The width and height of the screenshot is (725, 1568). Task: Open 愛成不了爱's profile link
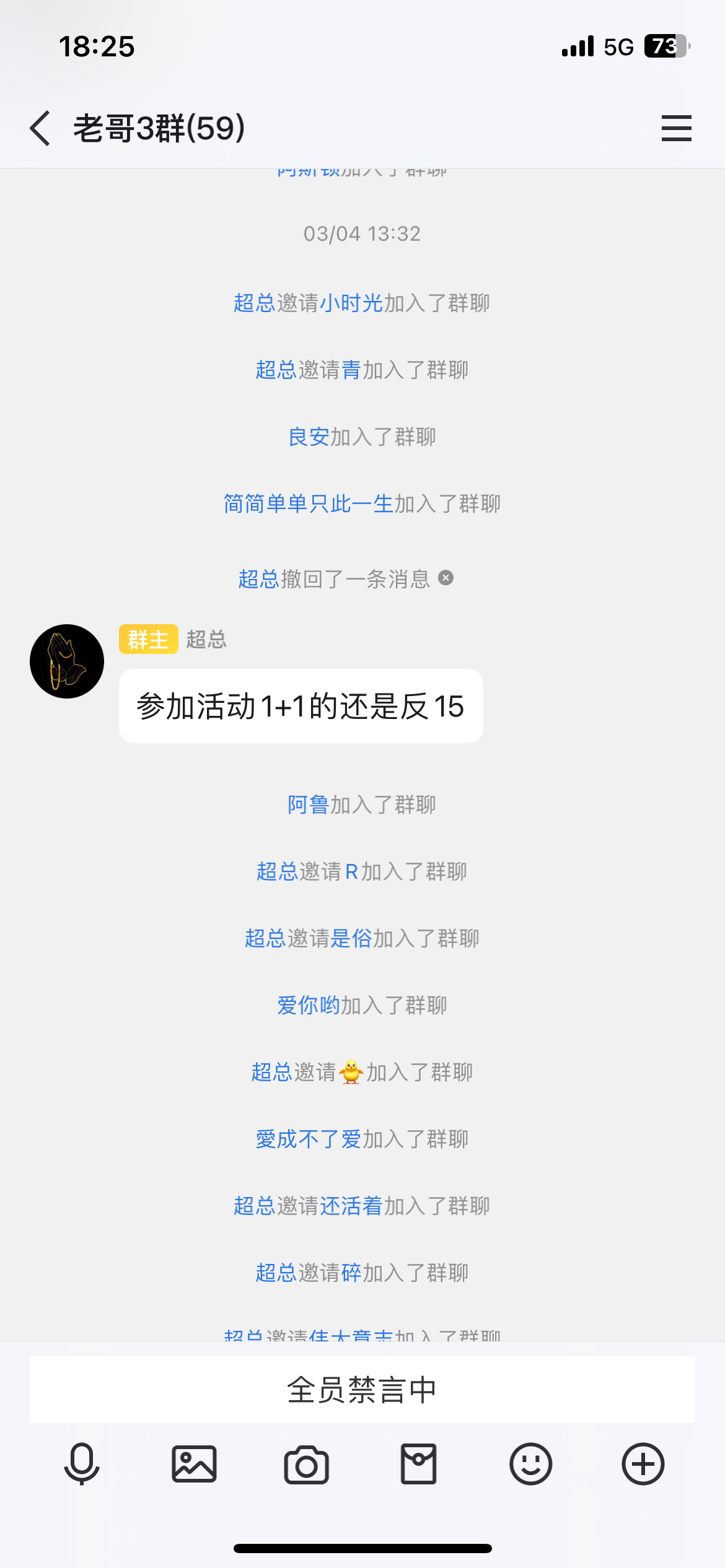coord(308,1139)
